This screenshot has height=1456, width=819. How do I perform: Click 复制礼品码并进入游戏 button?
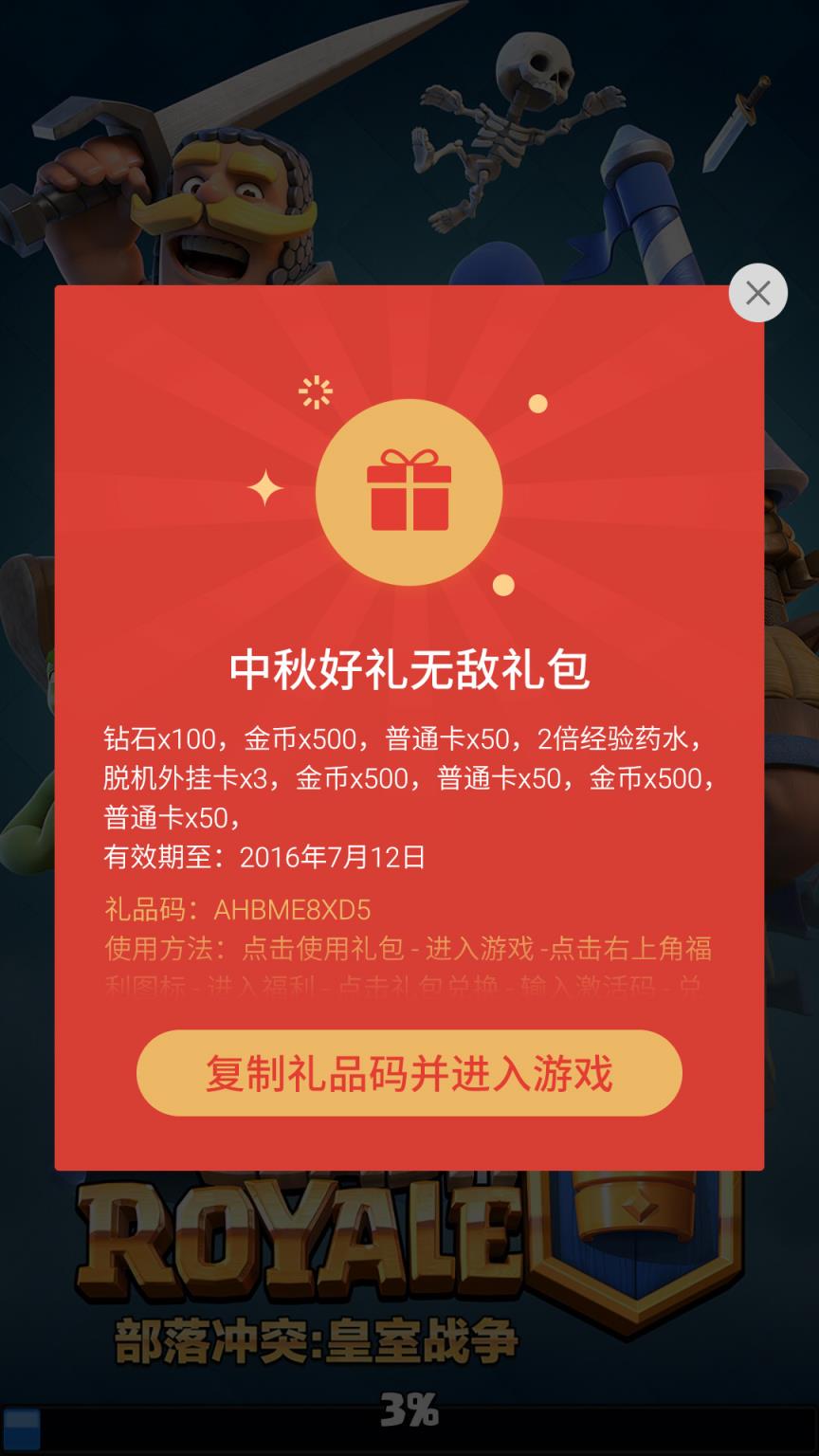coord(409,1072)
